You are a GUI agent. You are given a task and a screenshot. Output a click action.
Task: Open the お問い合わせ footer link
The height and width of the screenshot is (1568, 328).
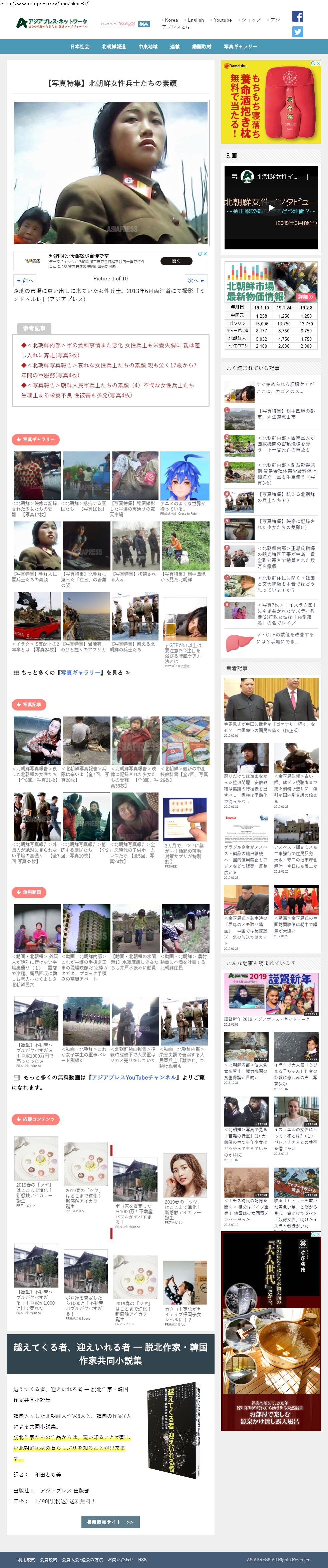click(120, 1559)
